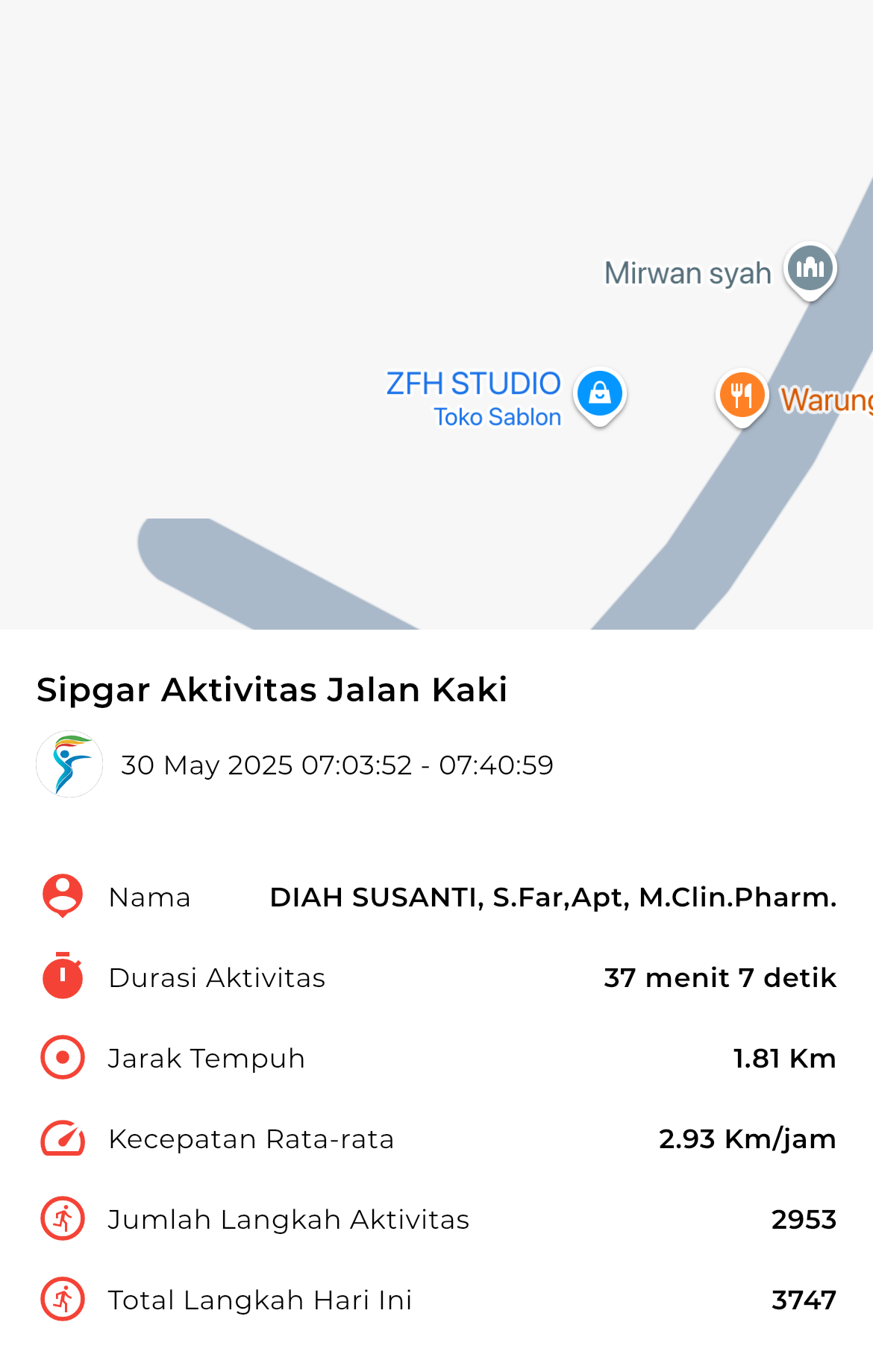Open the Sipgar Aktivitas Jalan Kaki title
Image resolution: width=873 pixels, height=1372 pixels.
(272, 690)
